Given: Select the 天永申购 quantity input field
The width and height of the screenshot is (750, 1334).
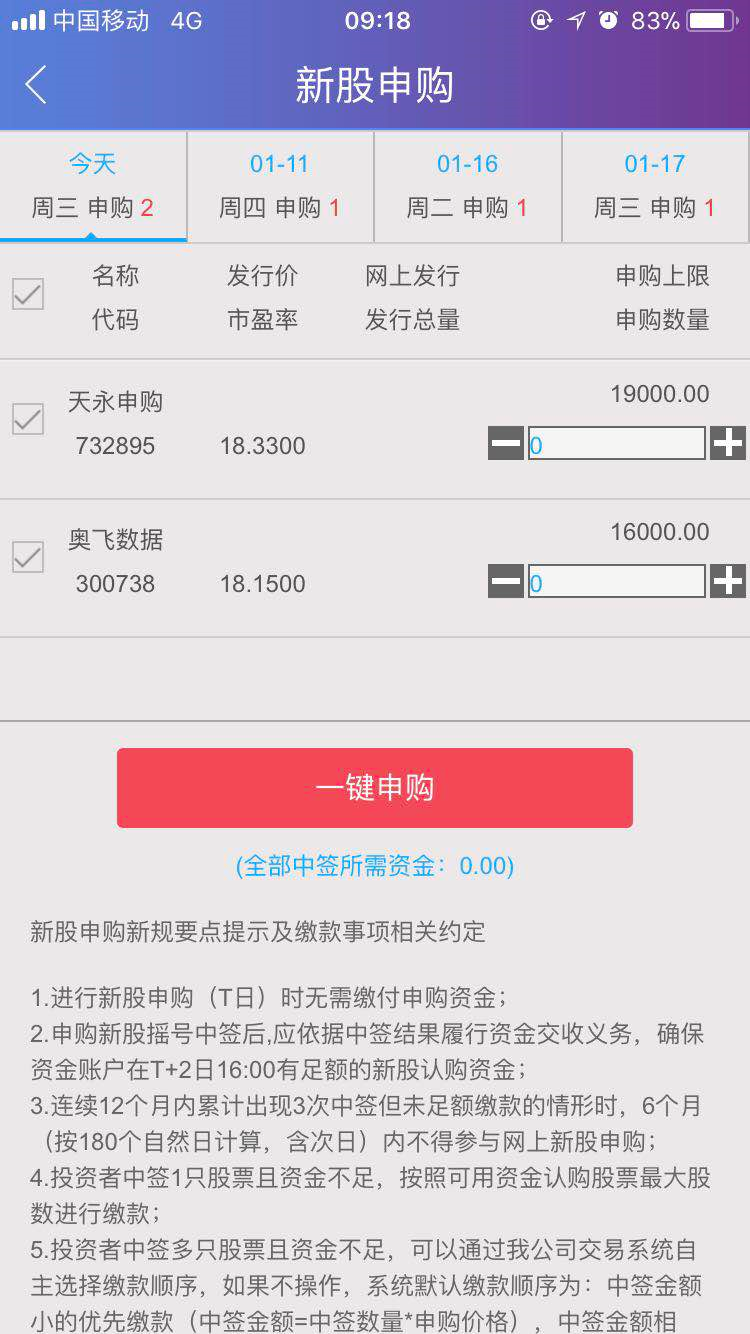Looking at the screenshot, I should 615,442.
